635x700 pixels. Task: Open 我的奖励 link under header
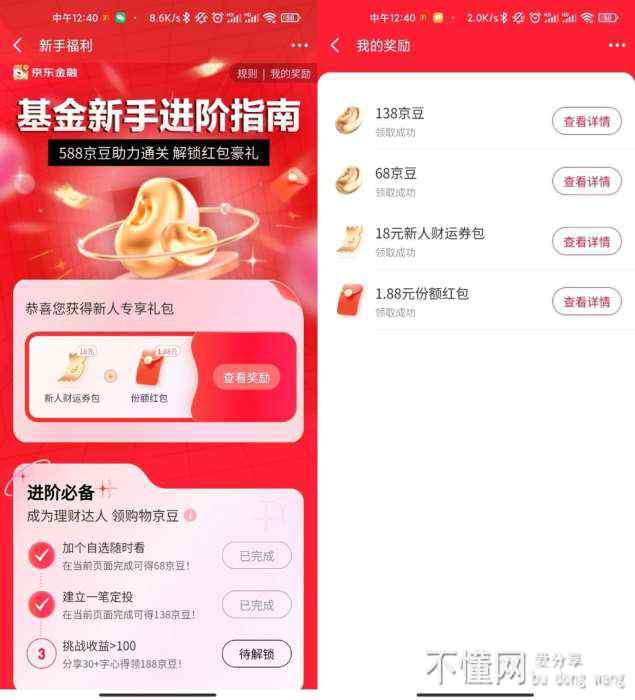(x=290, y=74)
